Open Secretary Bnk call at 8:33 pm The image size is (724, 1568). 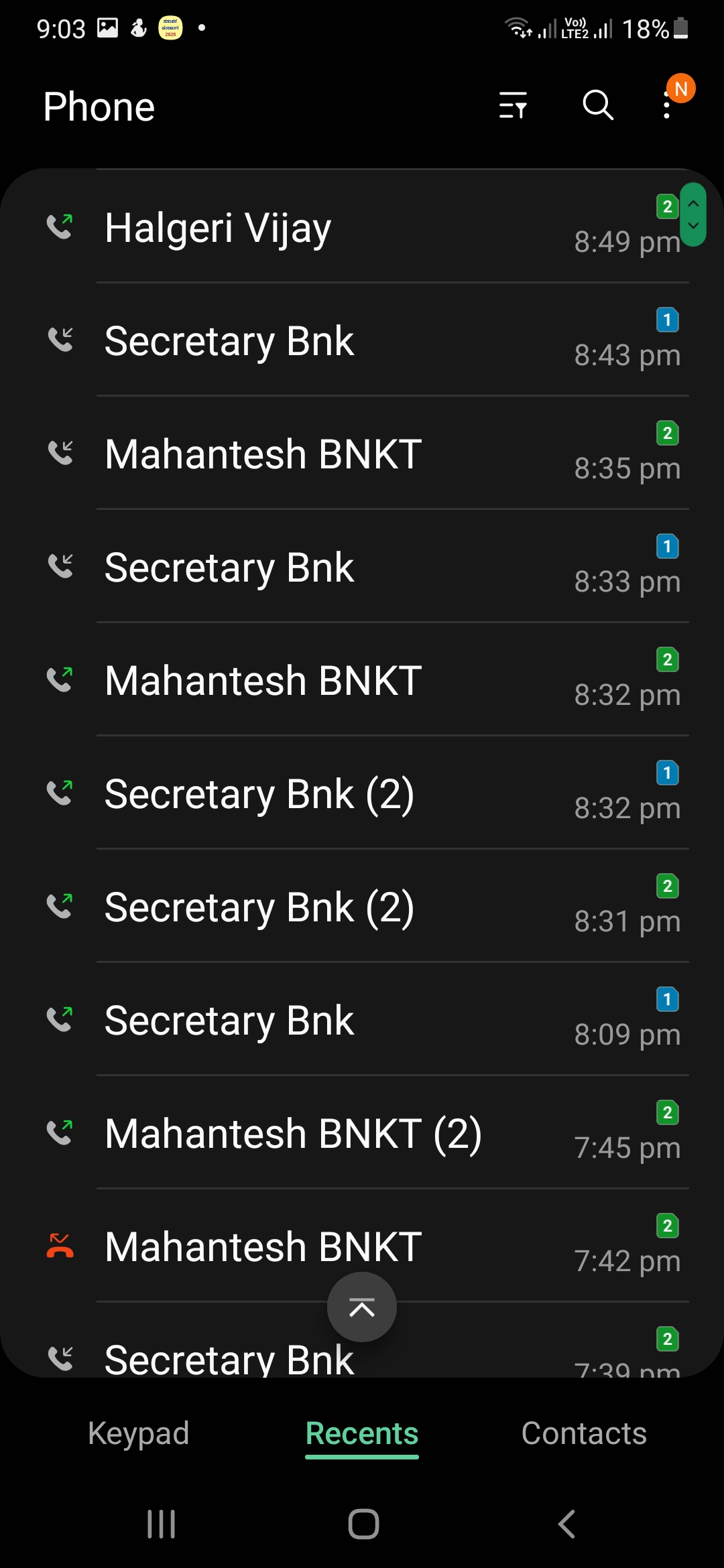coord(335,568)
